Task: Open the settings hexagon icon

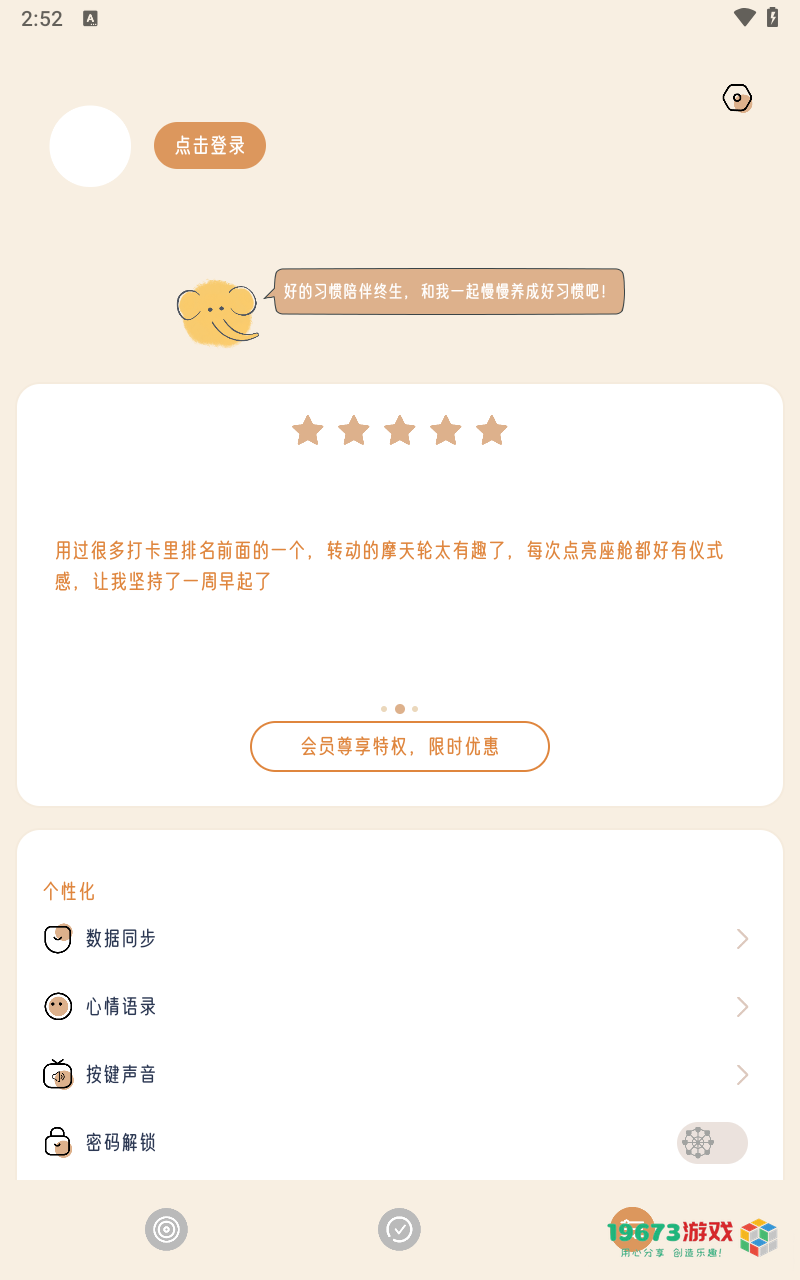Action: 737,98
